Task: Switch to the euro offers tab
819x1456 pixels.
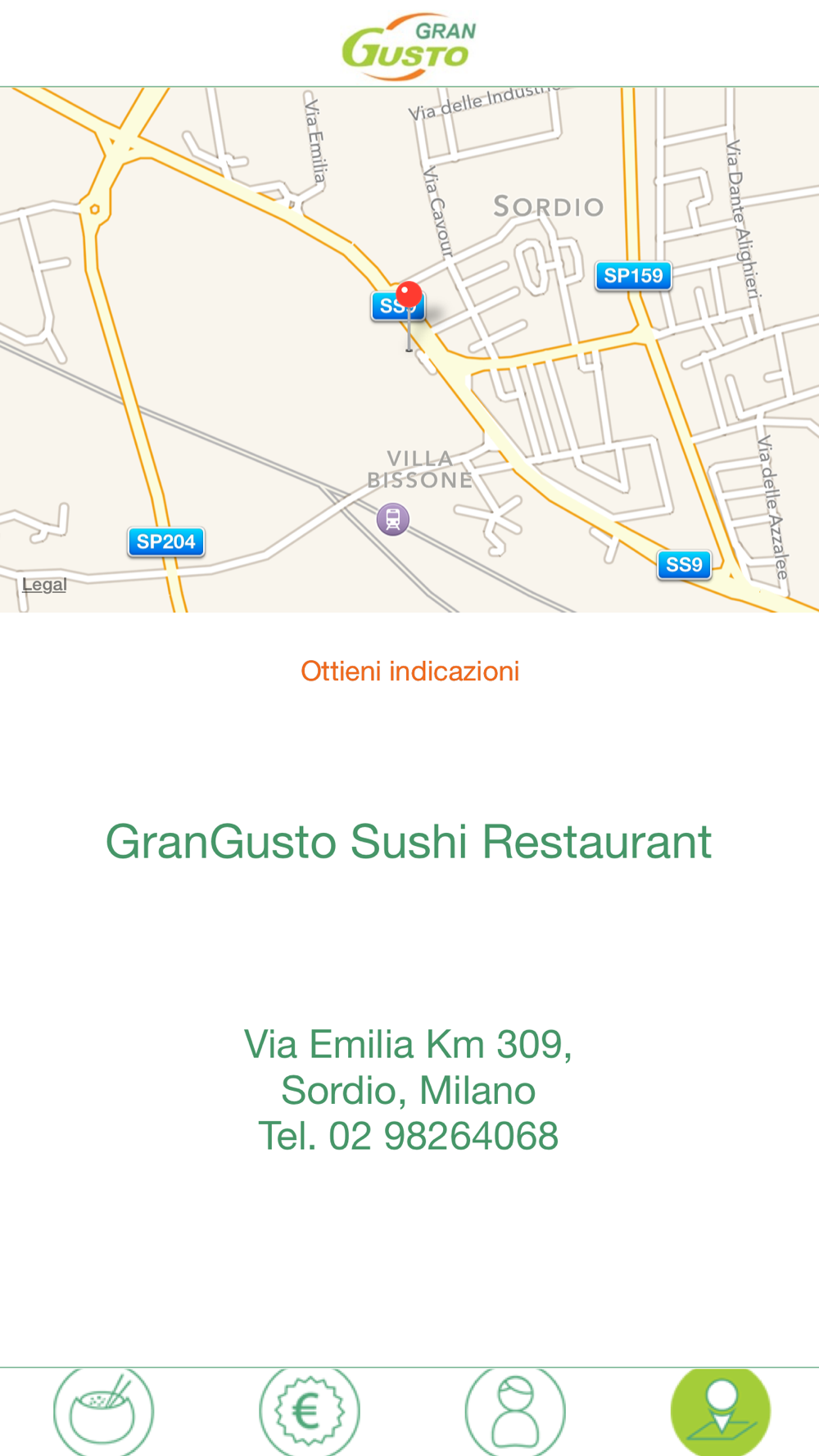Action: pos(309,1412)
